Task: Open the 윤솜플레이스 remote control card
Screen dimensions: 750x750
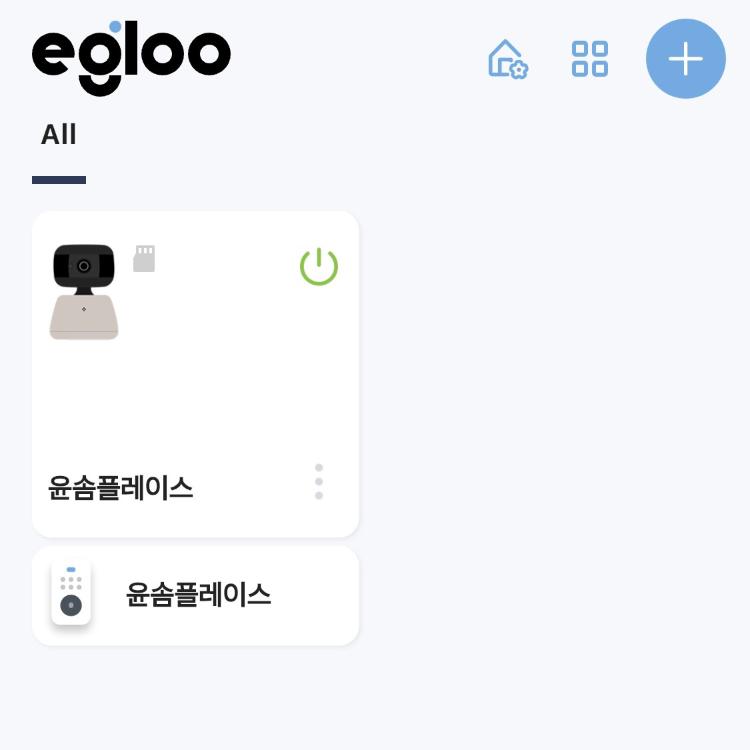Action: click(195, 595)
